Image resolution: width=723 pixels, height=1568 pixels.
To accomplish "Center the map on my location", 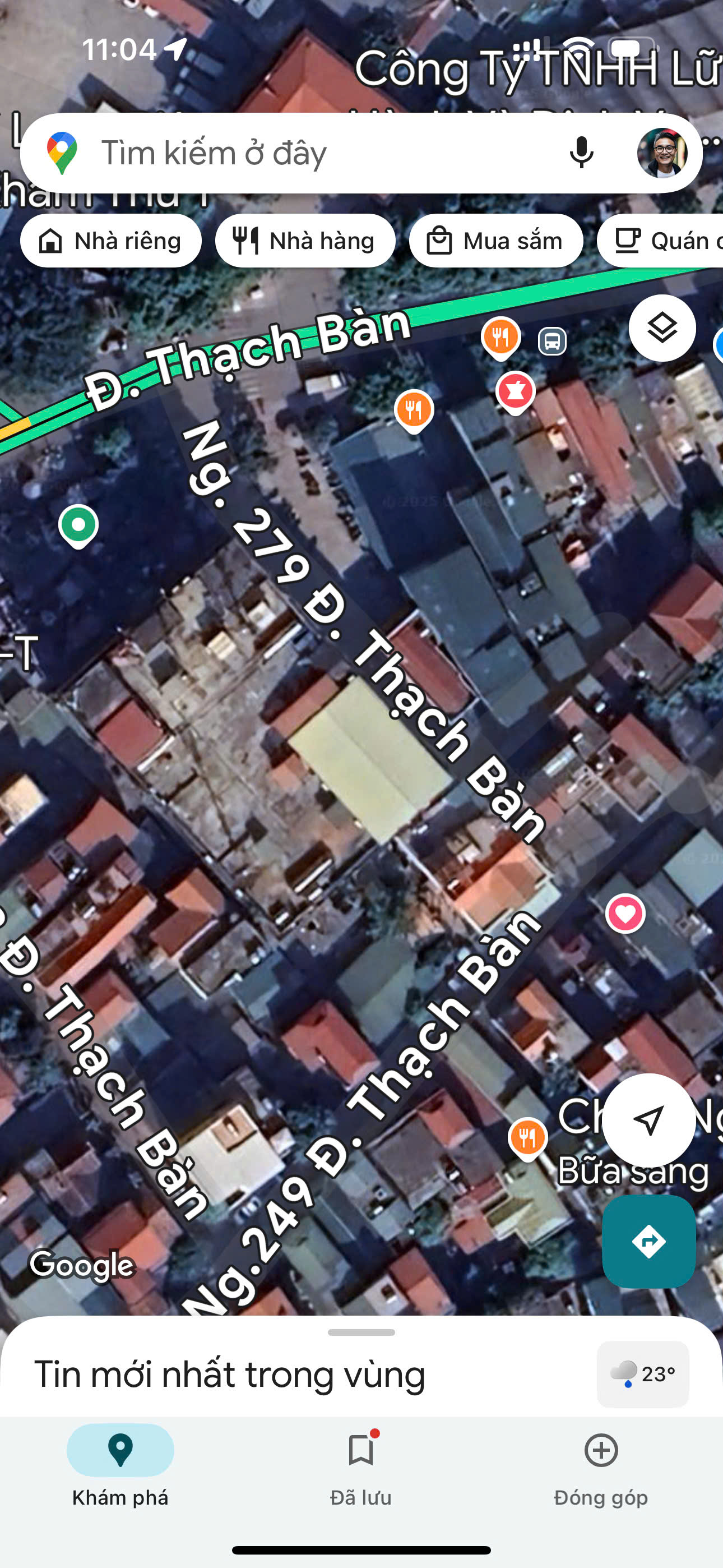I will pyautogui.click(x=649, y=1120).
